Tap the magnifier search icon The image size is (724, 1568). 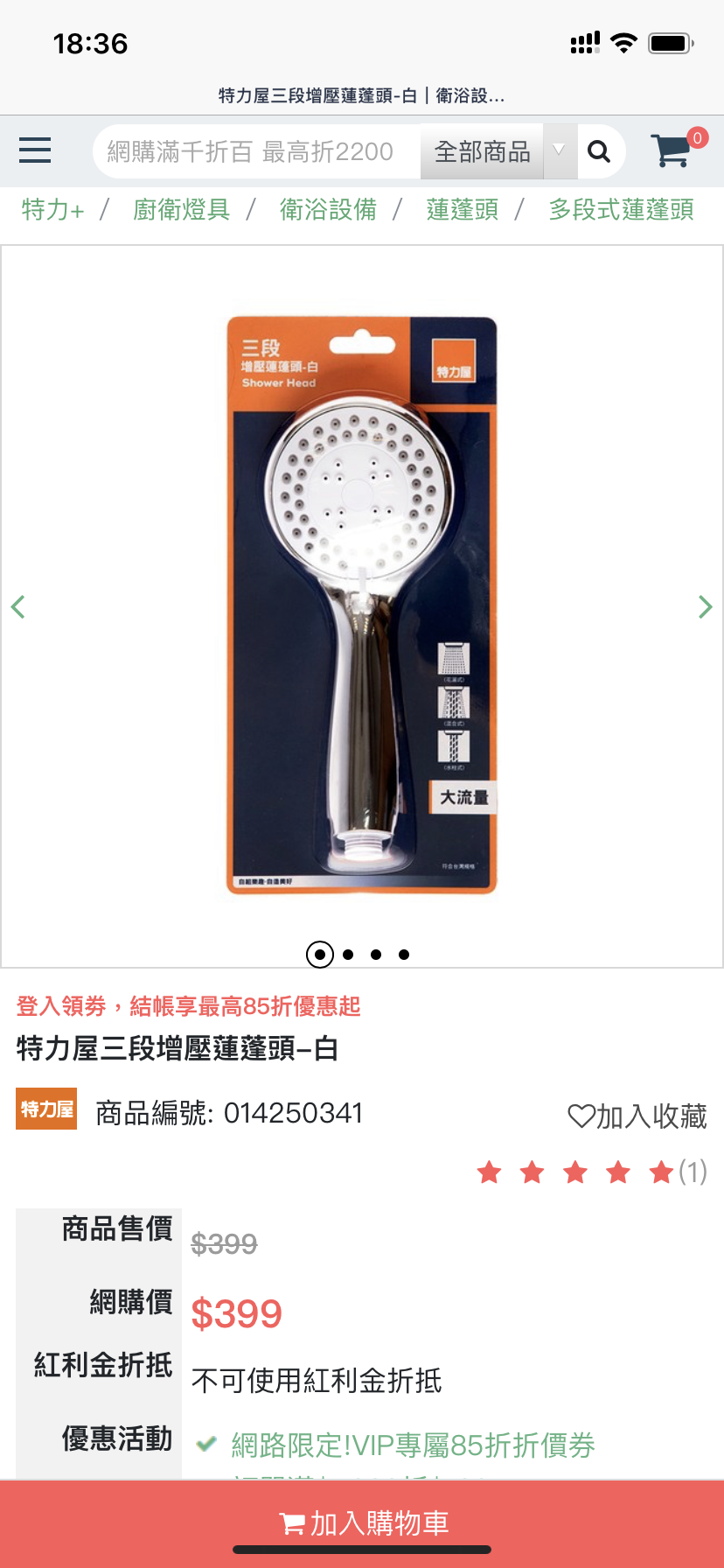(599, 151)
